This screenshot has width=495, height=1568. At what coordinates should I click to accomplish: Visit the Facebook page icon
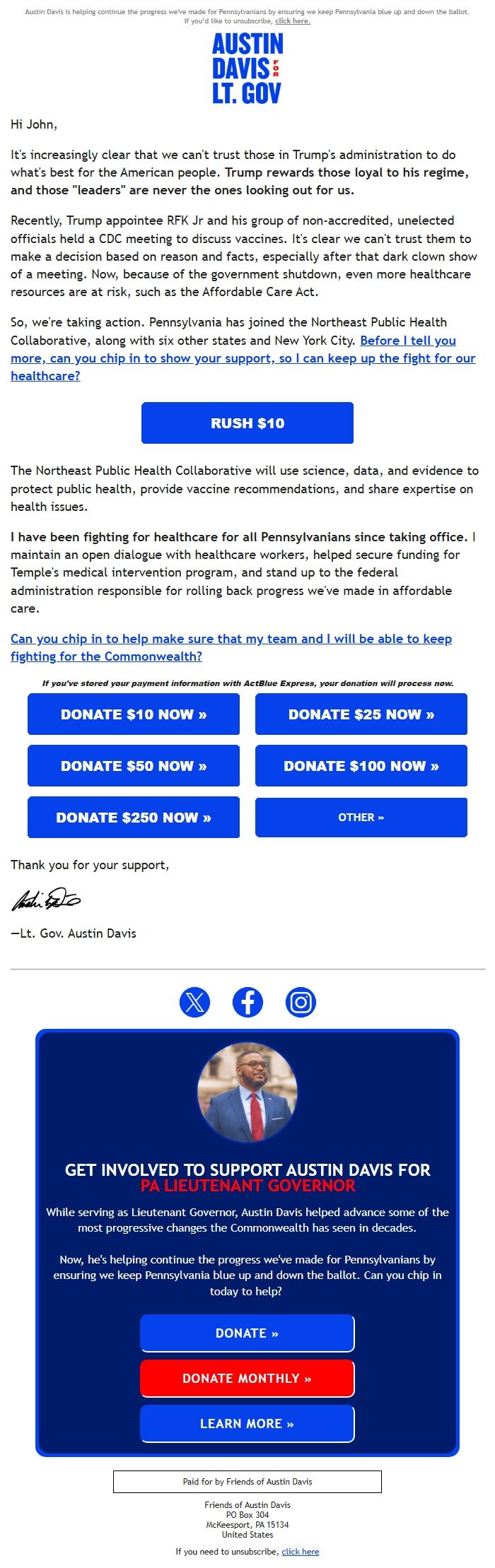pyautogui.click(x=248, y=1002)
